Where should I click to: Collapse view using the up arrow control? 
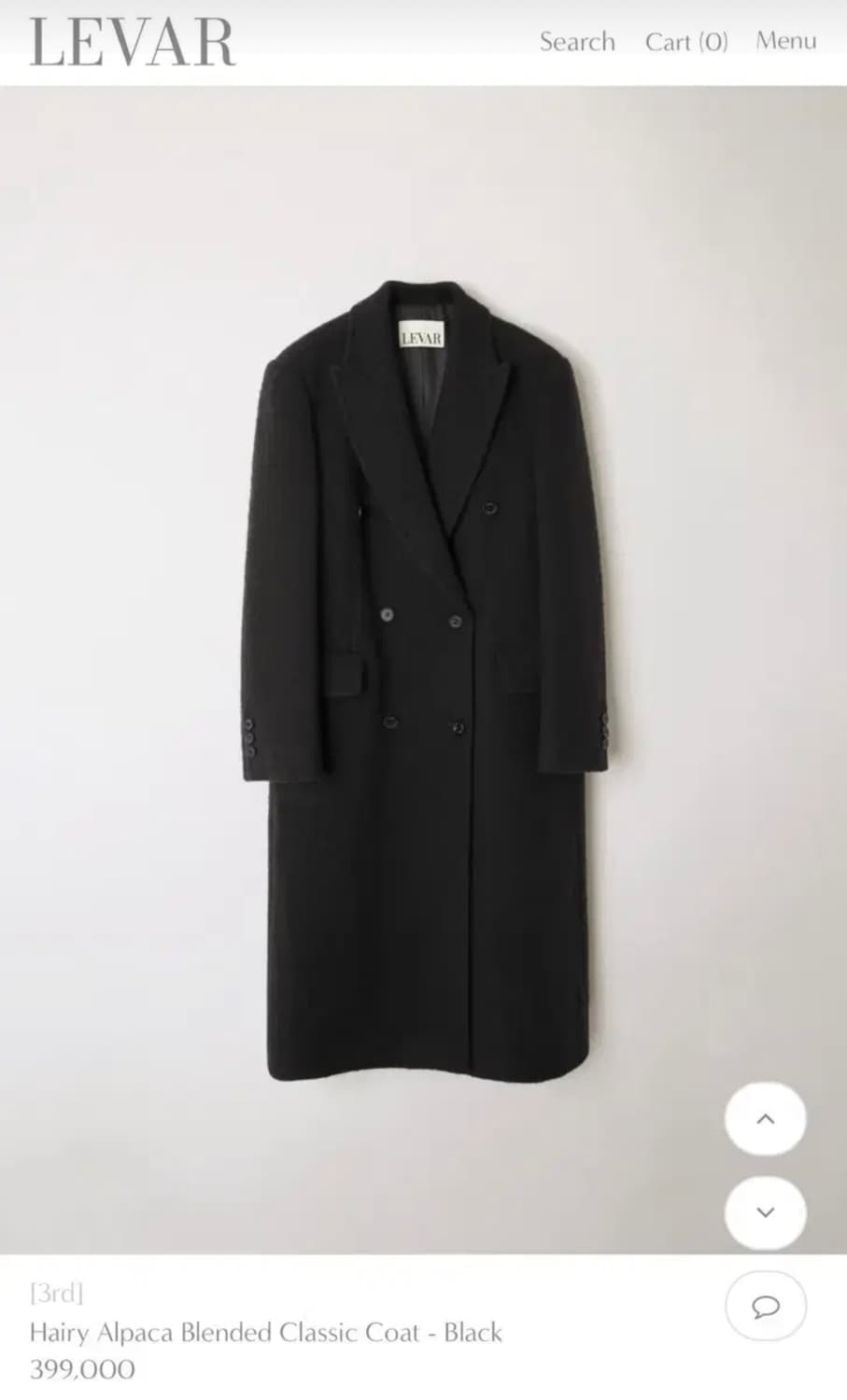[765, 1119]
